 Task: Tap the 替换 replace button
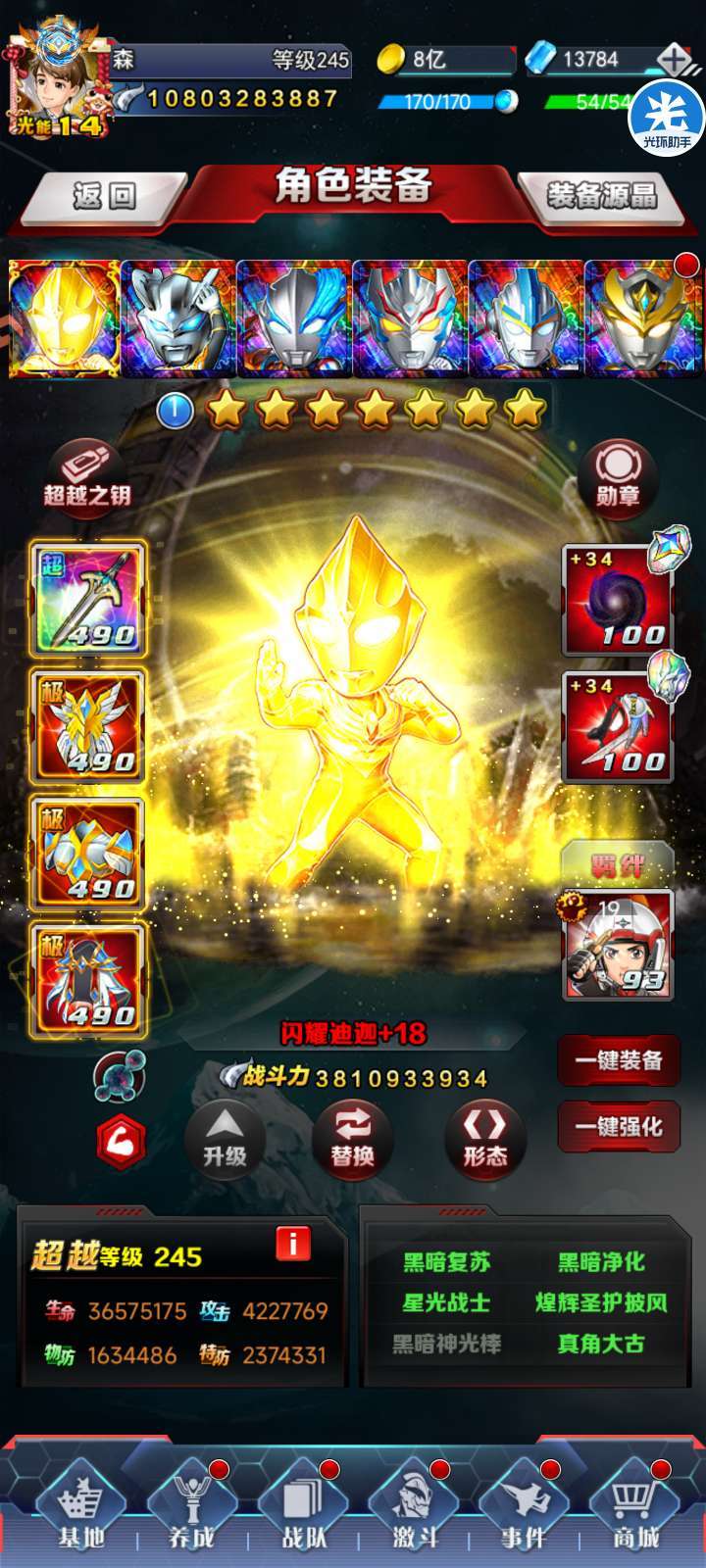[x=353, y=1139]
